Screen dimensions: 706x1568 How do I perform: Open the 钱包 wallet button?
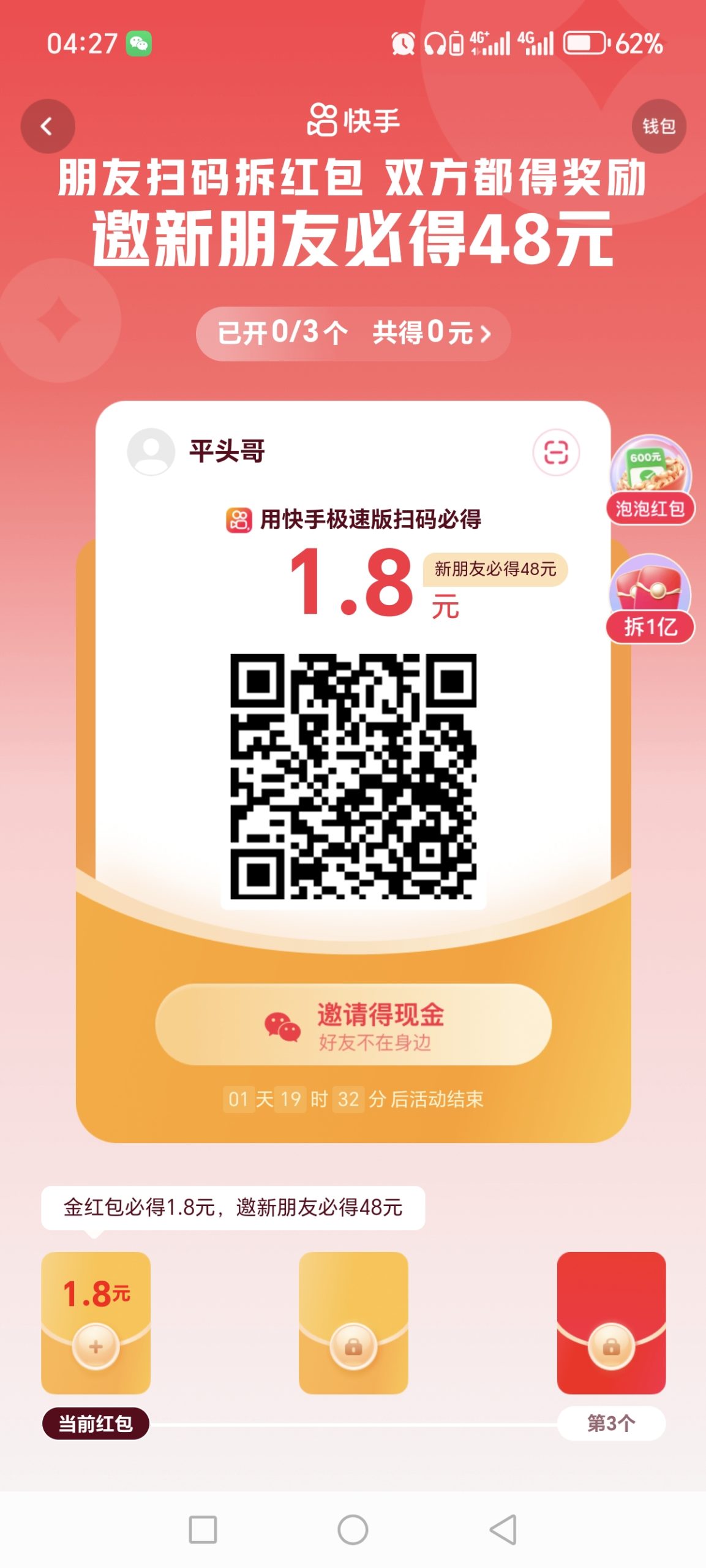pyautogui.click(x=658, y=126)
